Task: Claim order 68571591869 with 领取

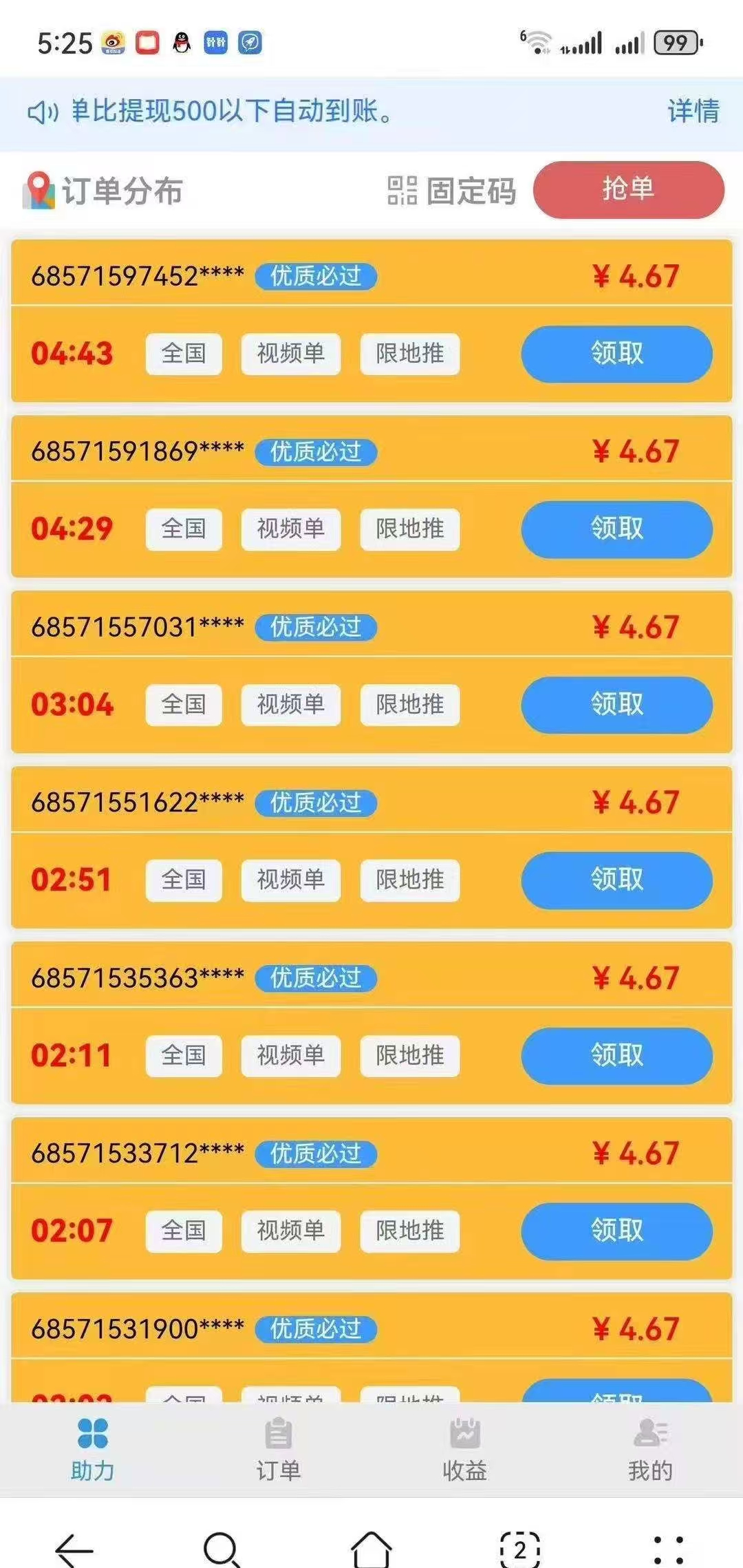Action: click(617, 529)
